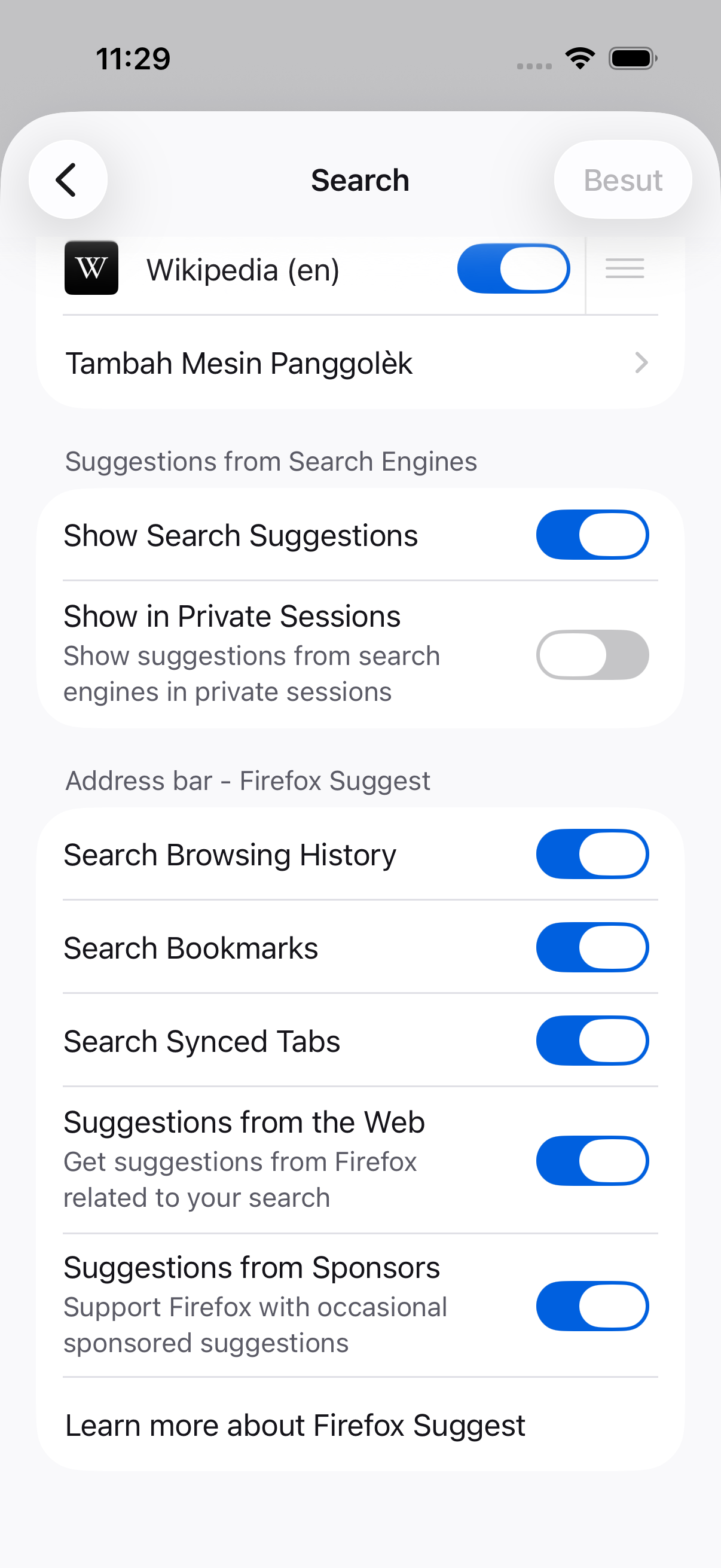This screenshot has height=1568, width=721.
Task: Disable the Wikipedia (en) search engine
Action: coord(514,269)
